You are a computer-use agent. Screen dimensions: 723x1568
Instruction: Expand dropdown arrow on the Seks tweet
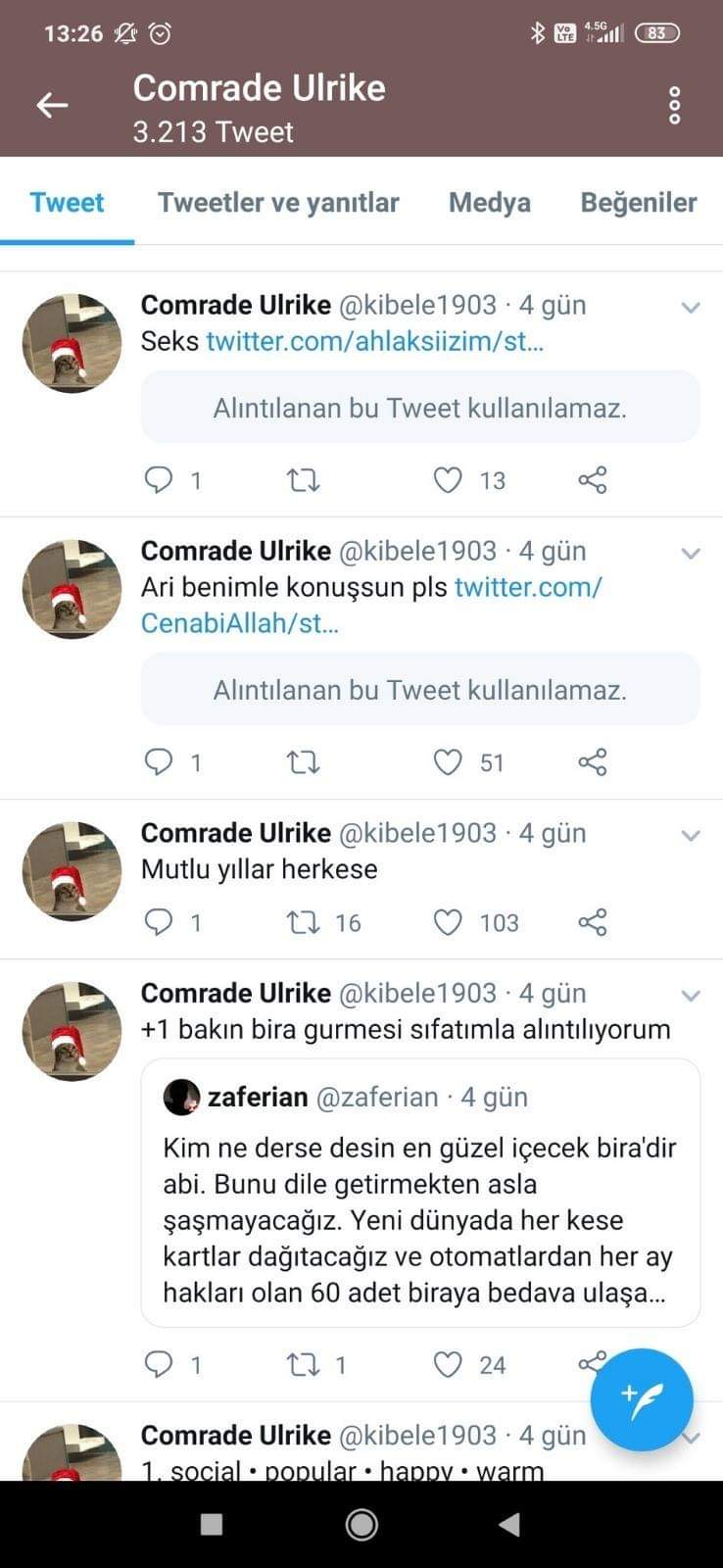[690, 308]
